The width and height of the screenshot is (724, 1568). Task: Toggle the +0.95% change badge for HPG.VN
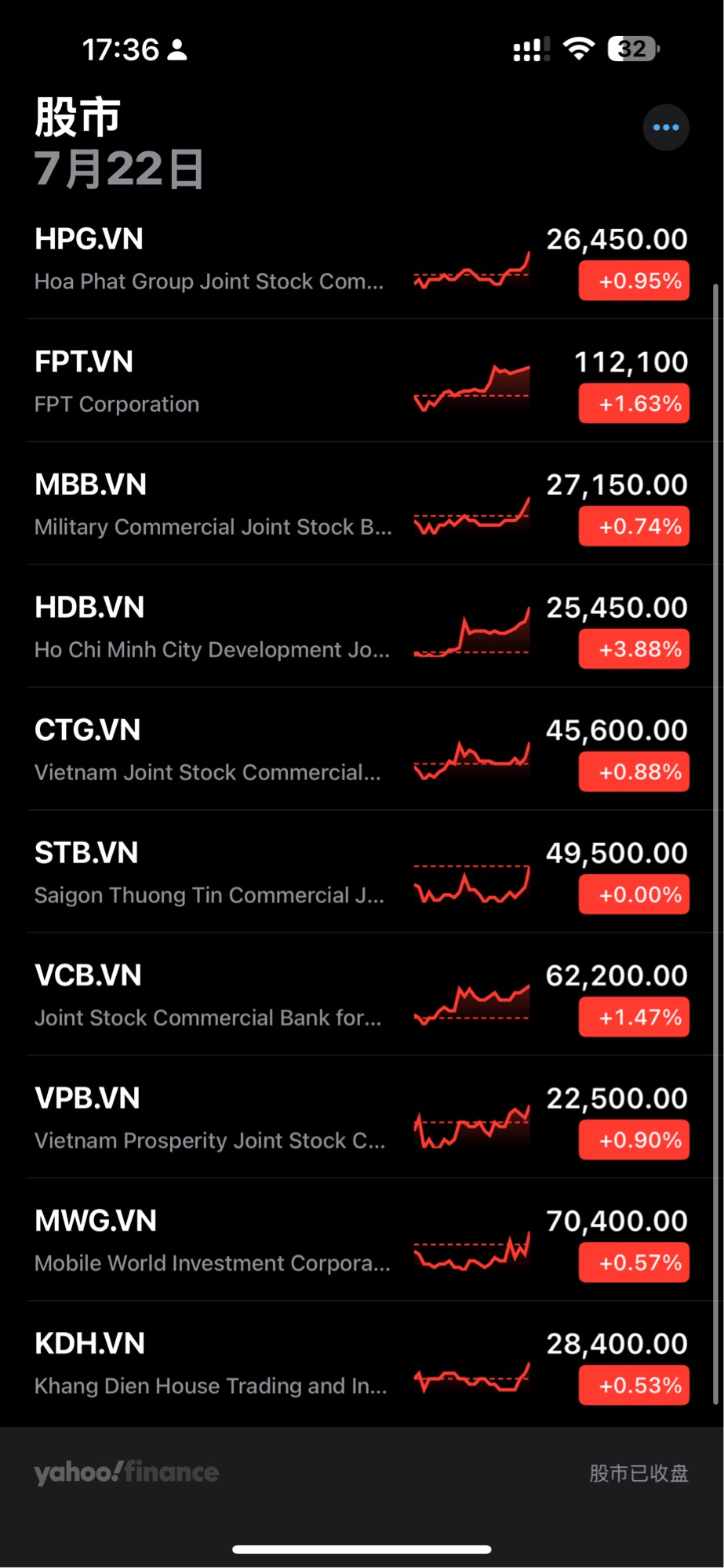634,281
